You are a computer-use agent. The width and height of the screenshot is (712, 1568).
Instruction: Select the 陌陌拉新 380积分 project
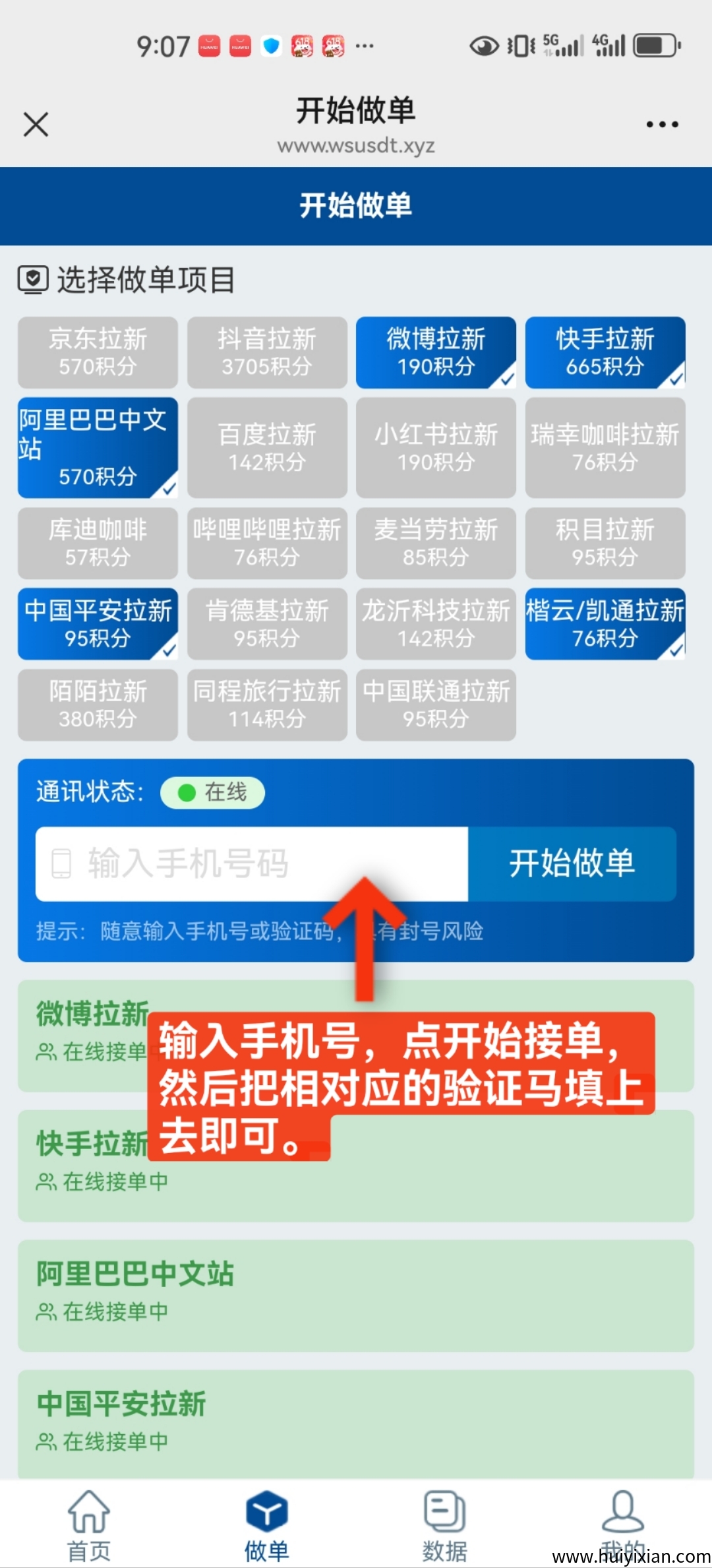pyautogui.click(x=98, y=705)
